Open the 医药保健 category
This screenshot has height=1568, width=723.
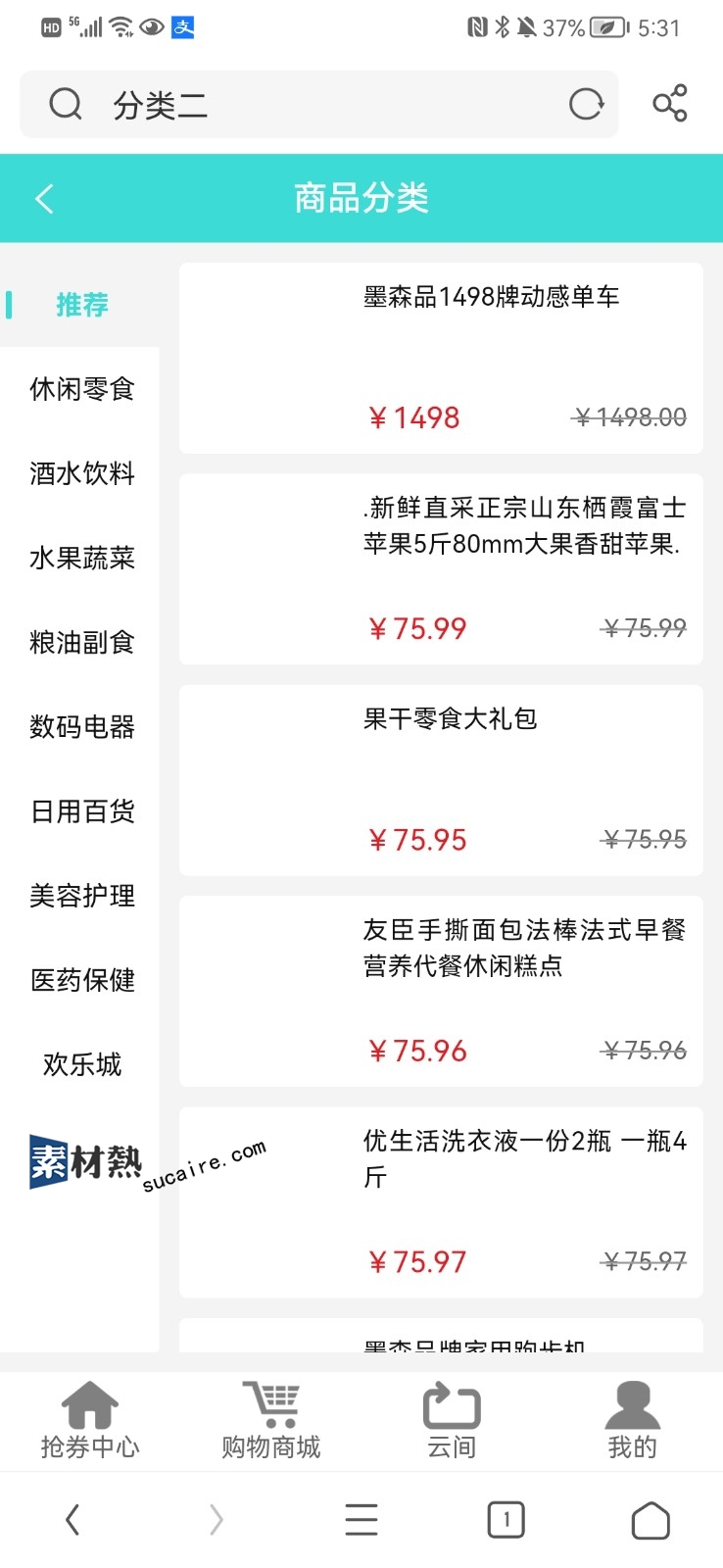point(81,979)
